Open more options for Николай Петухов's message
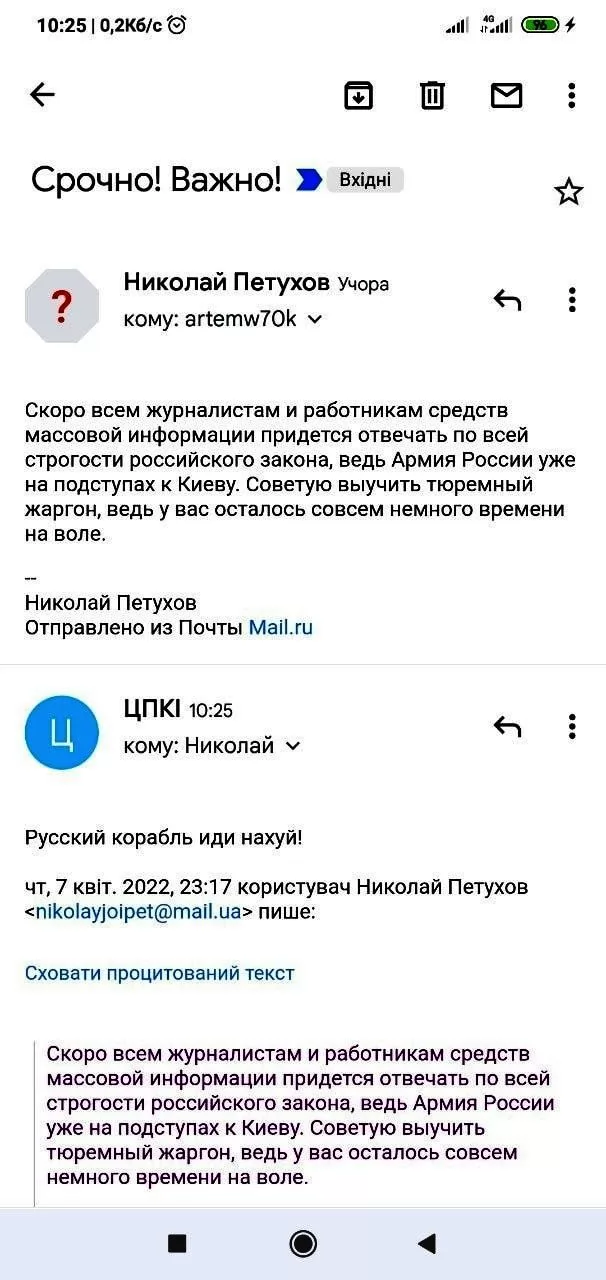Viewport: 606px width, 1280px height. (571, 299)
